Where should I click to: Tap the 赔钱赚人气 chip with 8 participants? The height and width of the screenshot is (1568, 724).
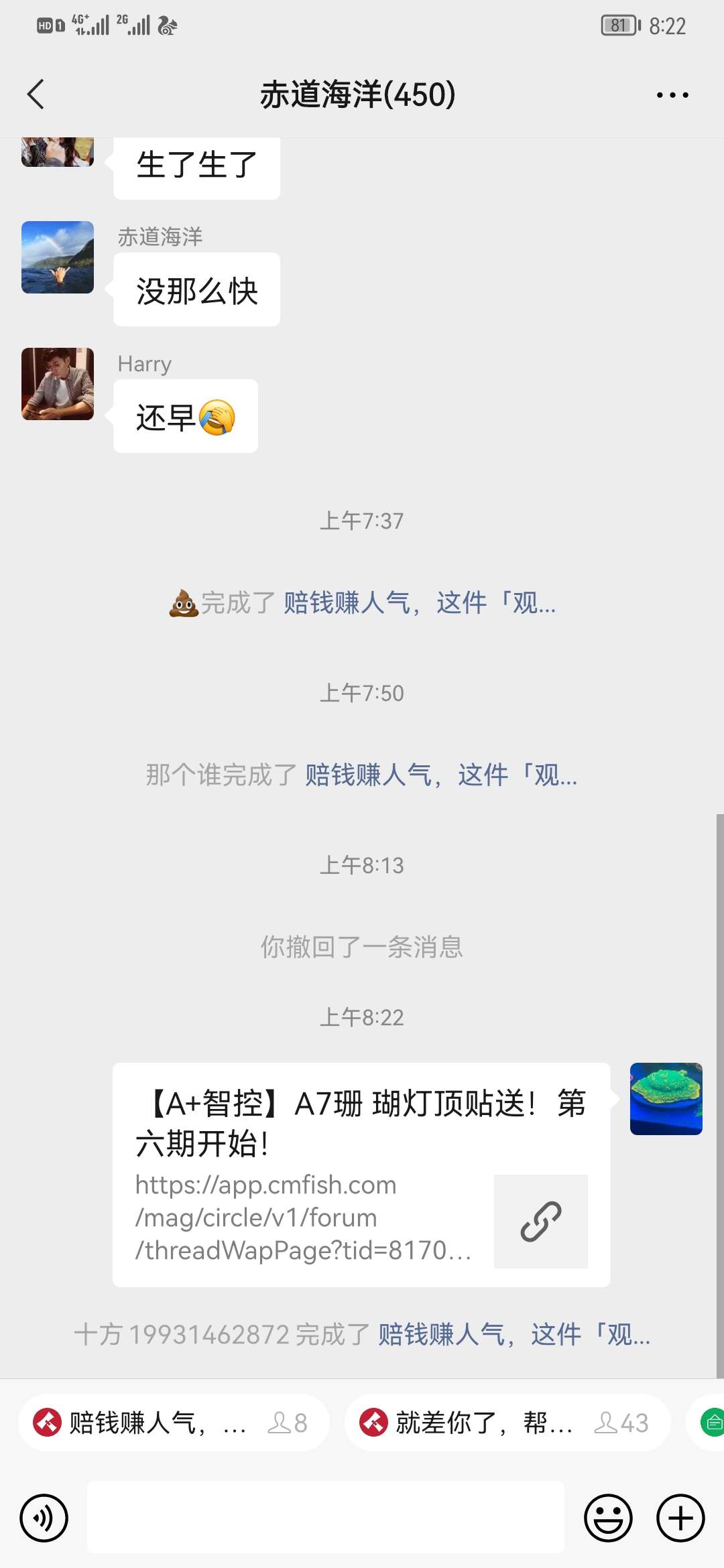click(174, 1423)
